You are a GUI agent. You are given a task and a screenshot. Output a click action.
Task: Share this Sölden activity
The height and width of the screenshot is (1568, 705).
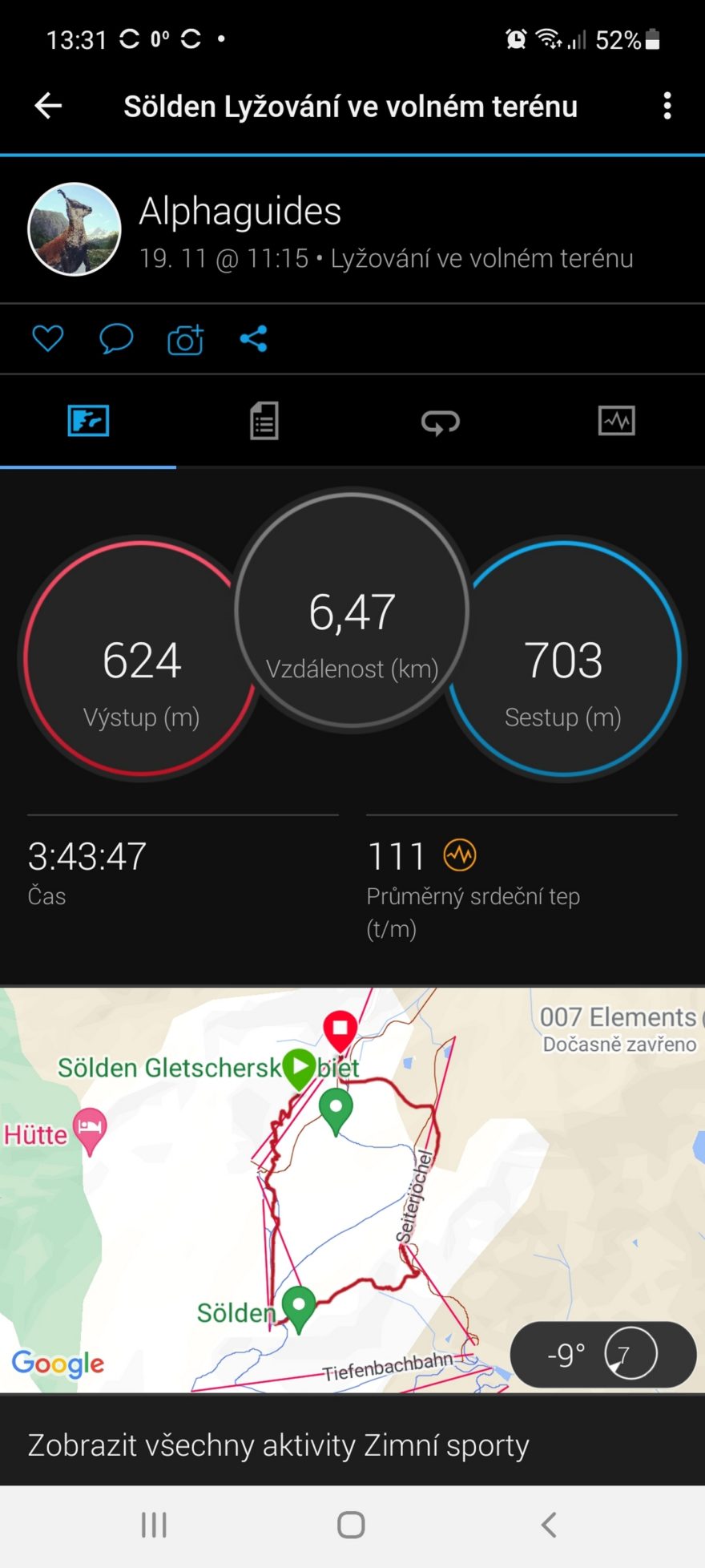pos(253,339)
